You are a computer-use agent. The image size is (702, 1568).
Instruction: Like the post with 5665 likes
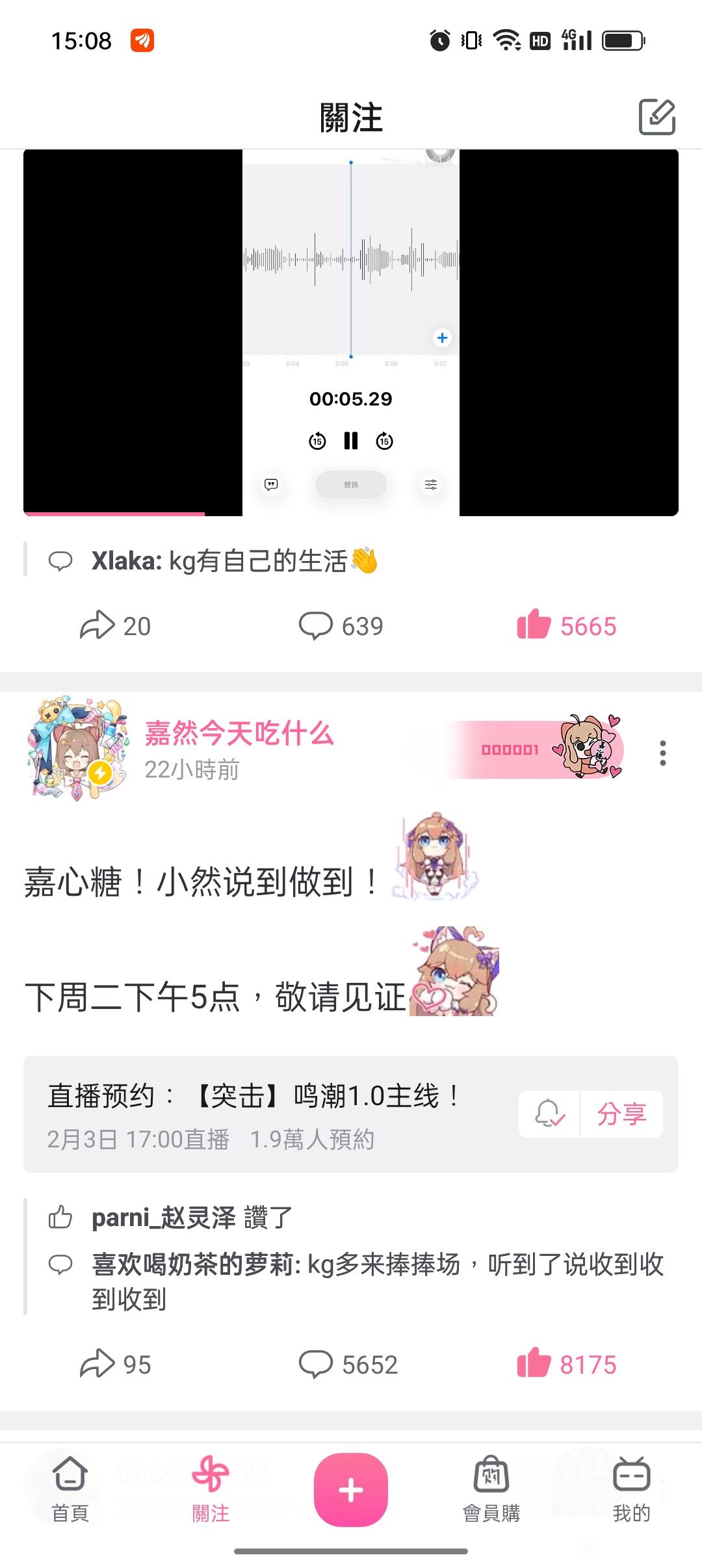[566, 626]
